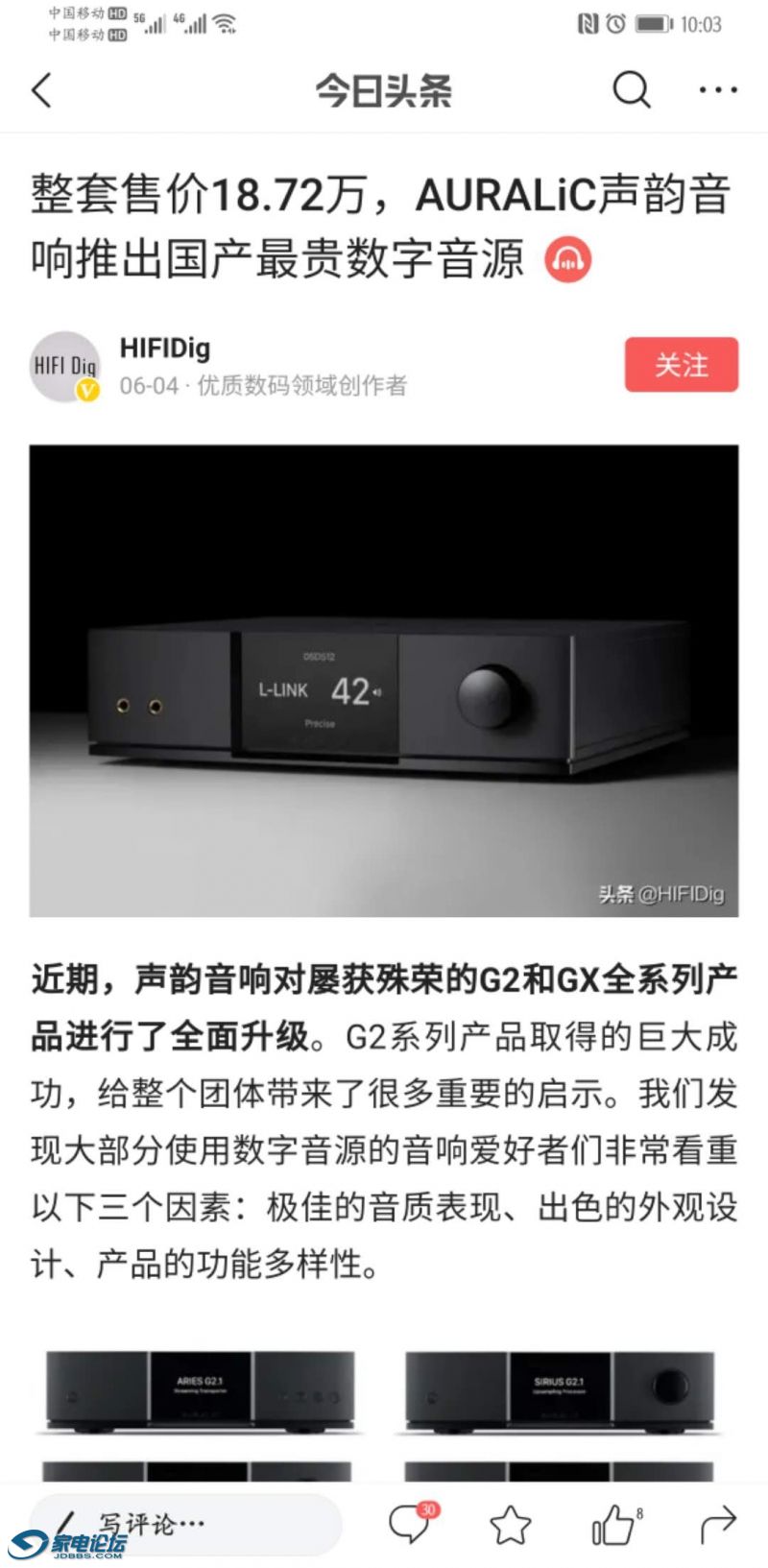
Task: Follow HIFIDig with the 关注 button
Action: click(x=681, y=365)
